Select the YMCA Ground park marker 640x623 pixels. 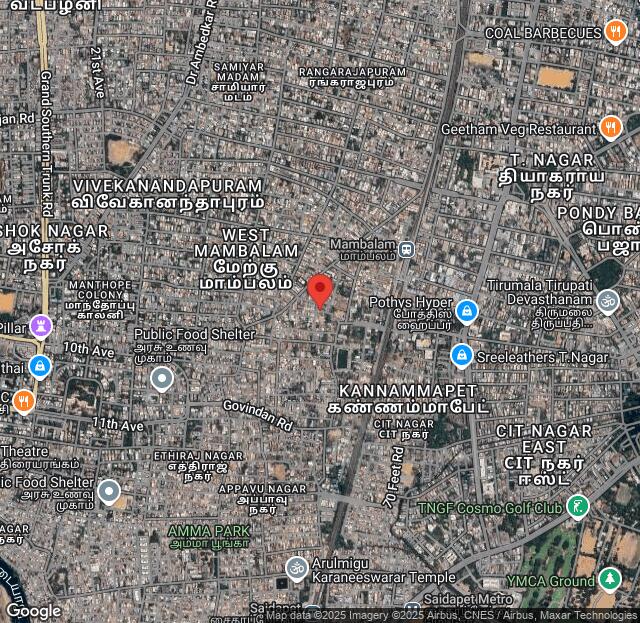[610, 579]
